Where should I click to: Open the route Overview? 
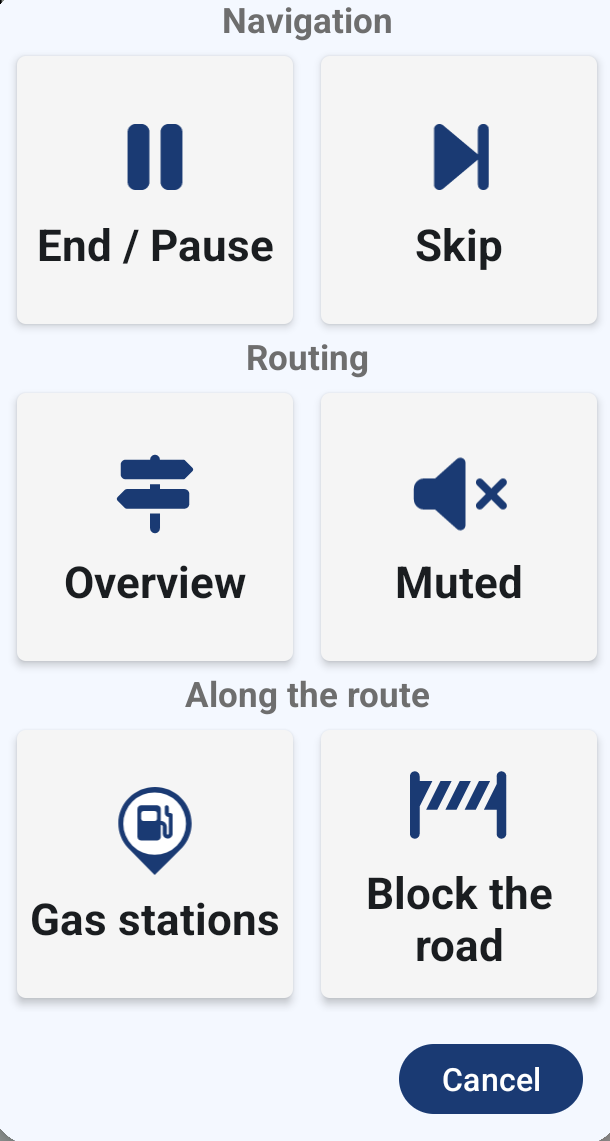[x=155, y=527]
